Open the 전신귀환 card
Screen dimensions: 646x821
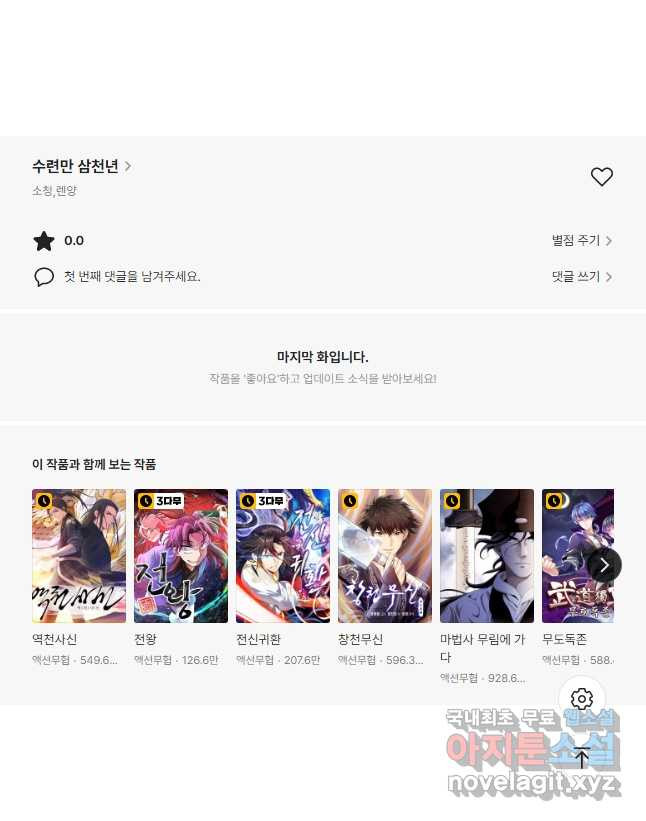283,556
